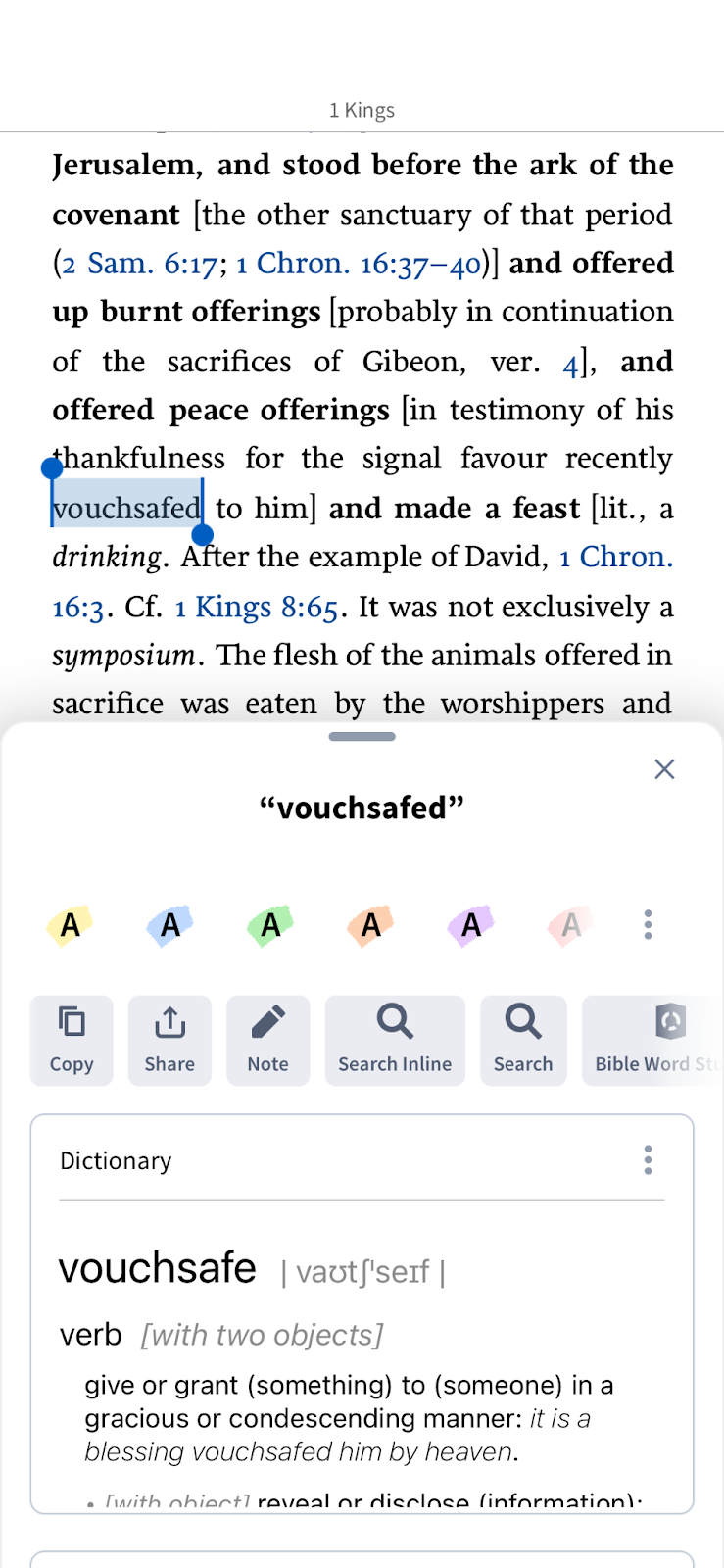Viewport: 724px width, 1568px height.
Task: Open the Dictionary card overflow menu
Action: click(x=648, y=1160)
